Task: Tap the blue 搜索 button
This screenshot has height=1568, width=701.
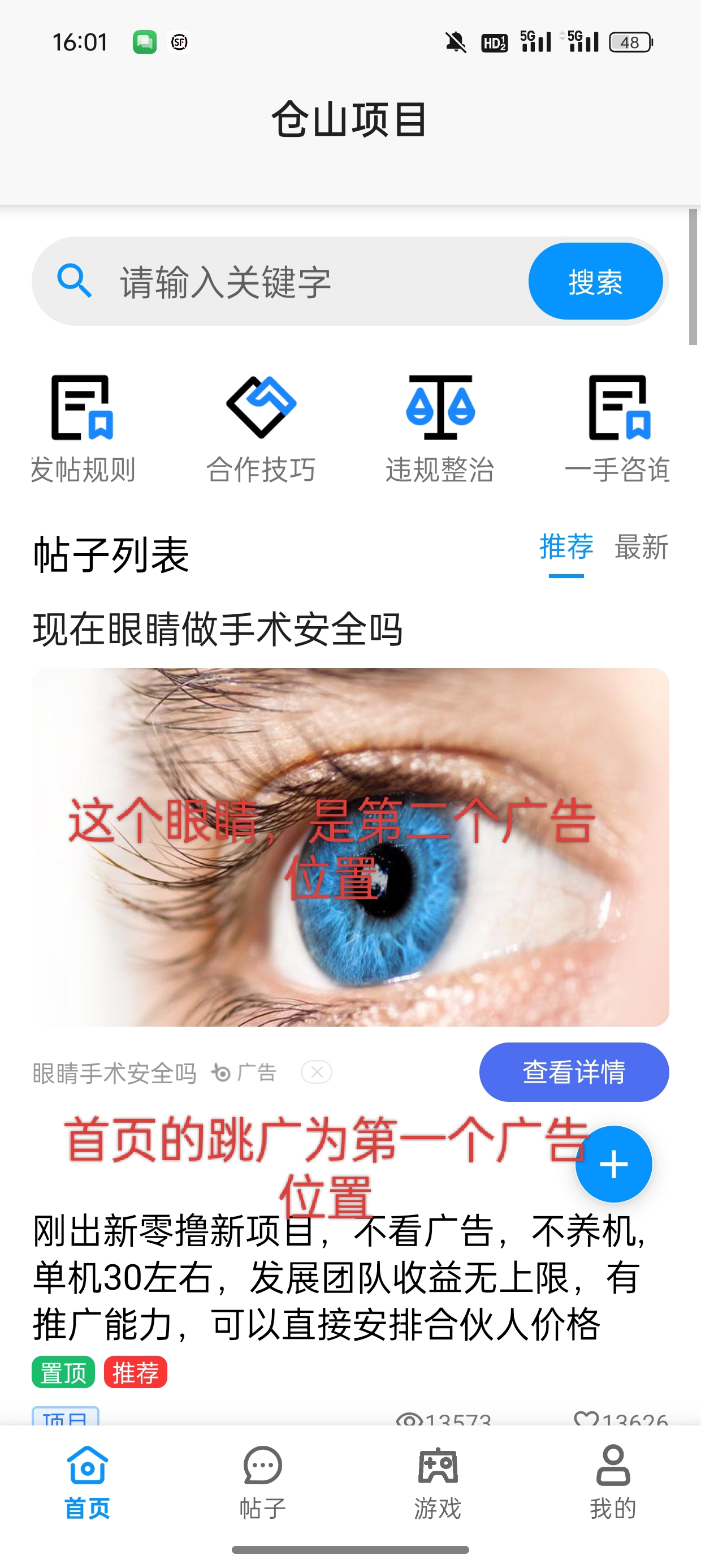Action: tap(595, 282)
